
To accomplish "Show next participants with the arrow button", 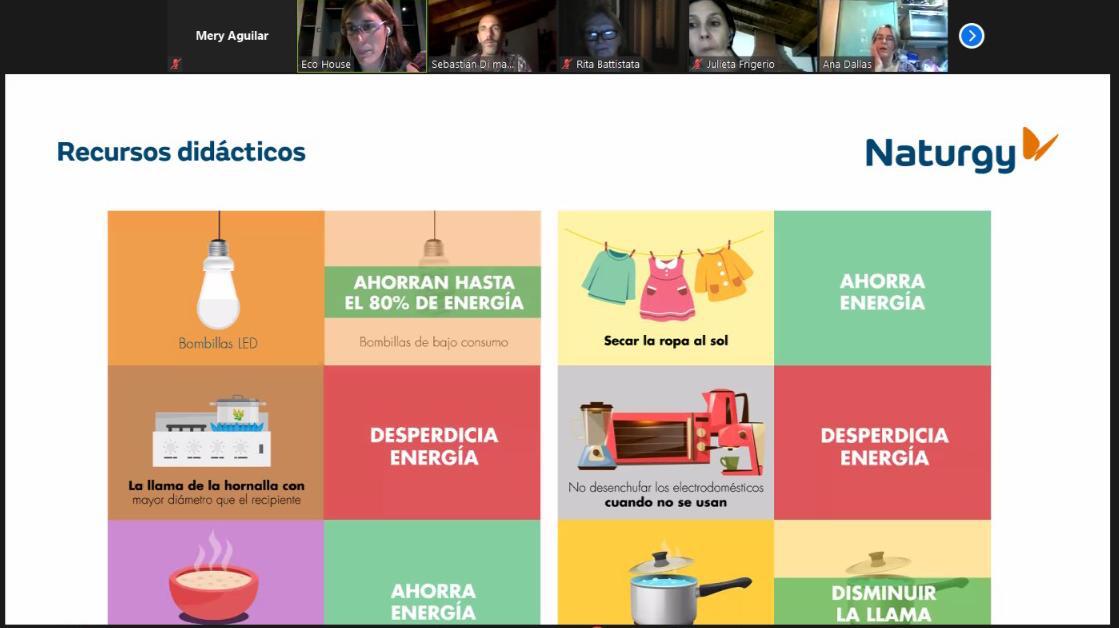I will click(x=971, y=36).
